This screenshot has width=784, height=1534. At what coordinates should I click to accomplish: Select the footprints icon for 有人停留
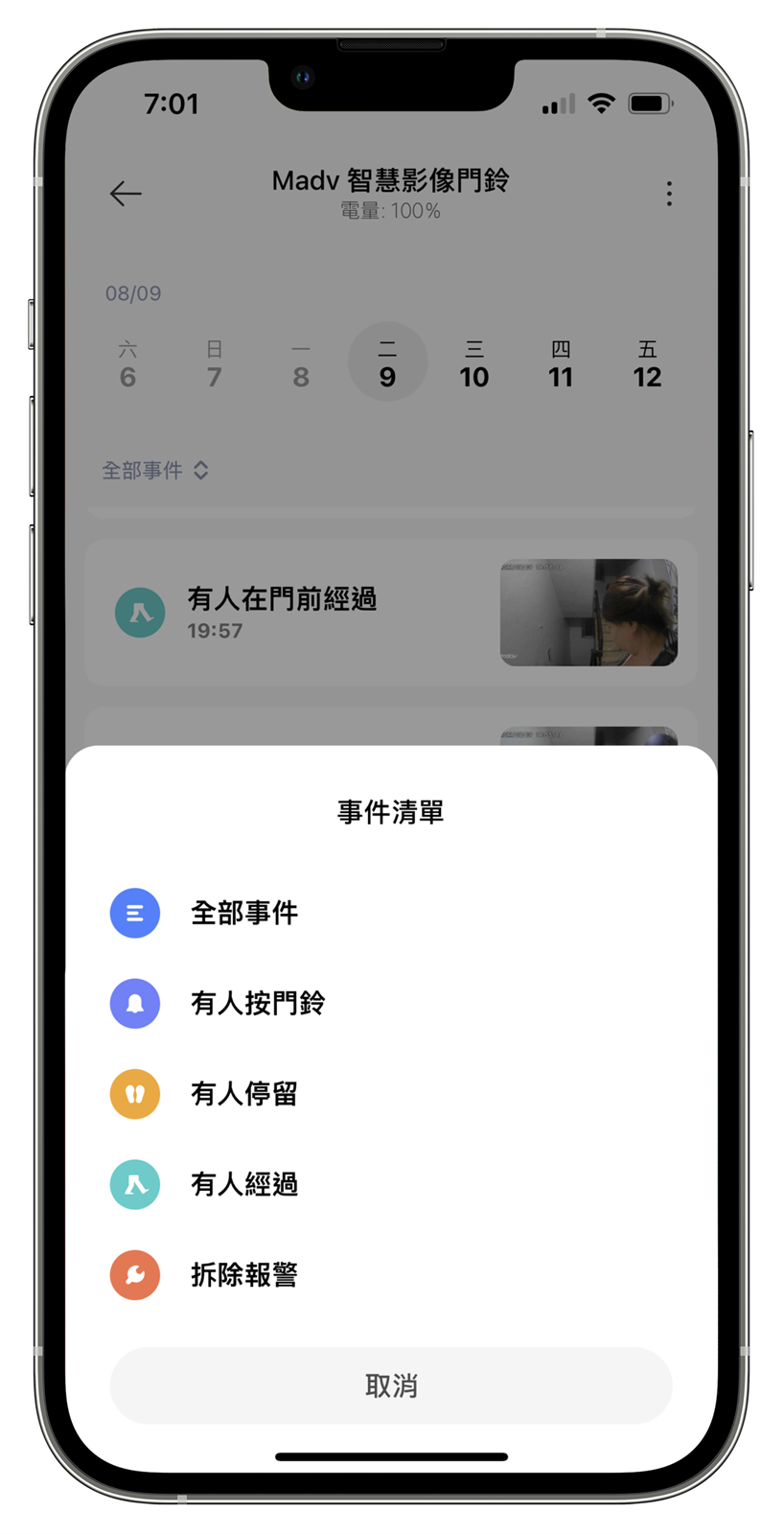point(135,1093)
